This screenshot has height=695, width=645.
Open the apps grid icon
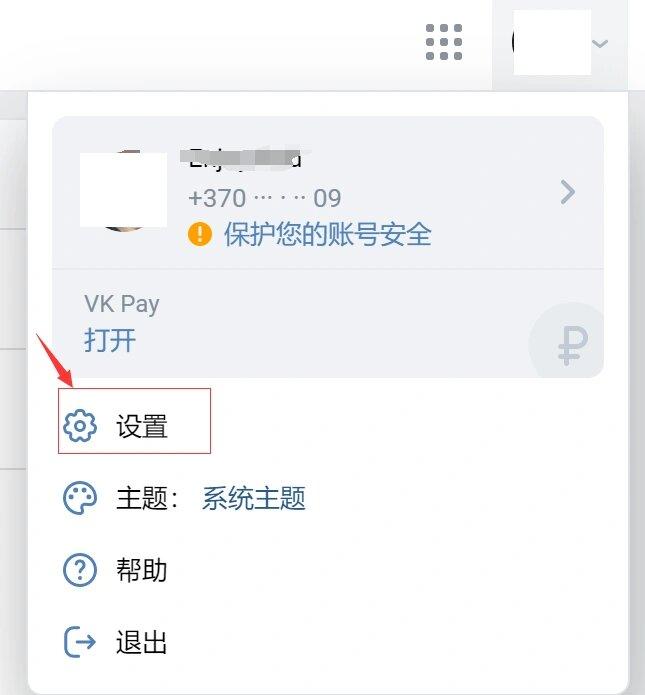444,42
